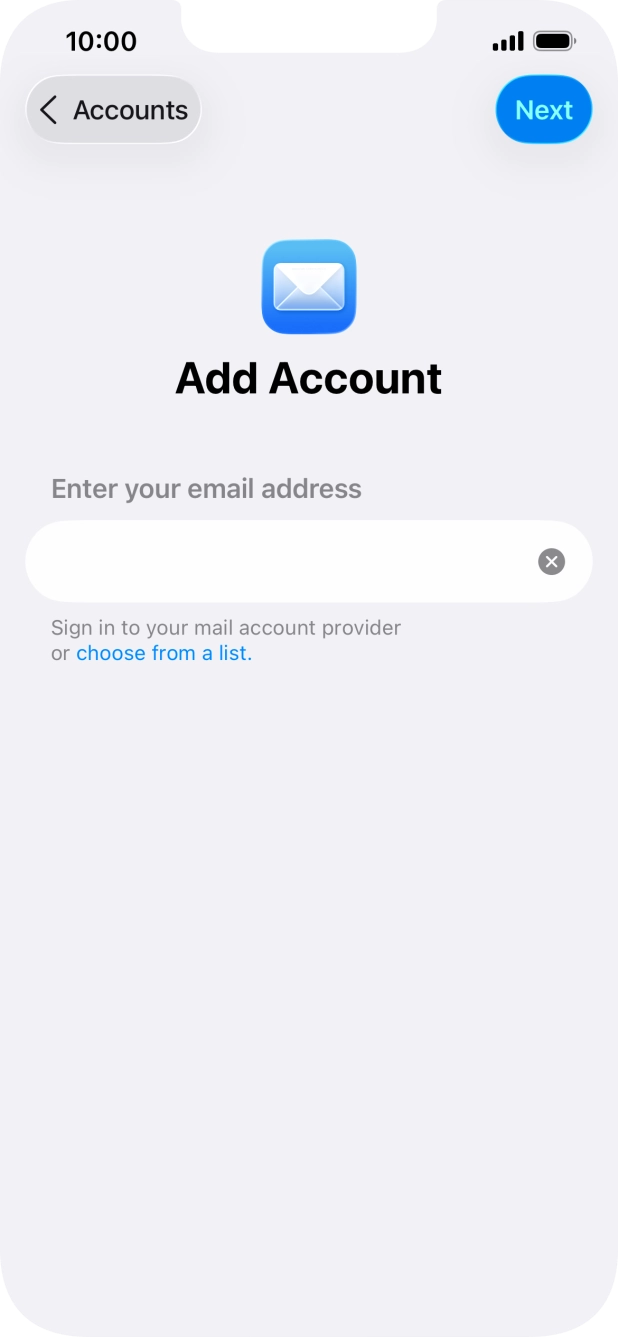Viewport: 618px width, 1337px height.
Task: Open the choose from a list link
Action: [164, 653]
